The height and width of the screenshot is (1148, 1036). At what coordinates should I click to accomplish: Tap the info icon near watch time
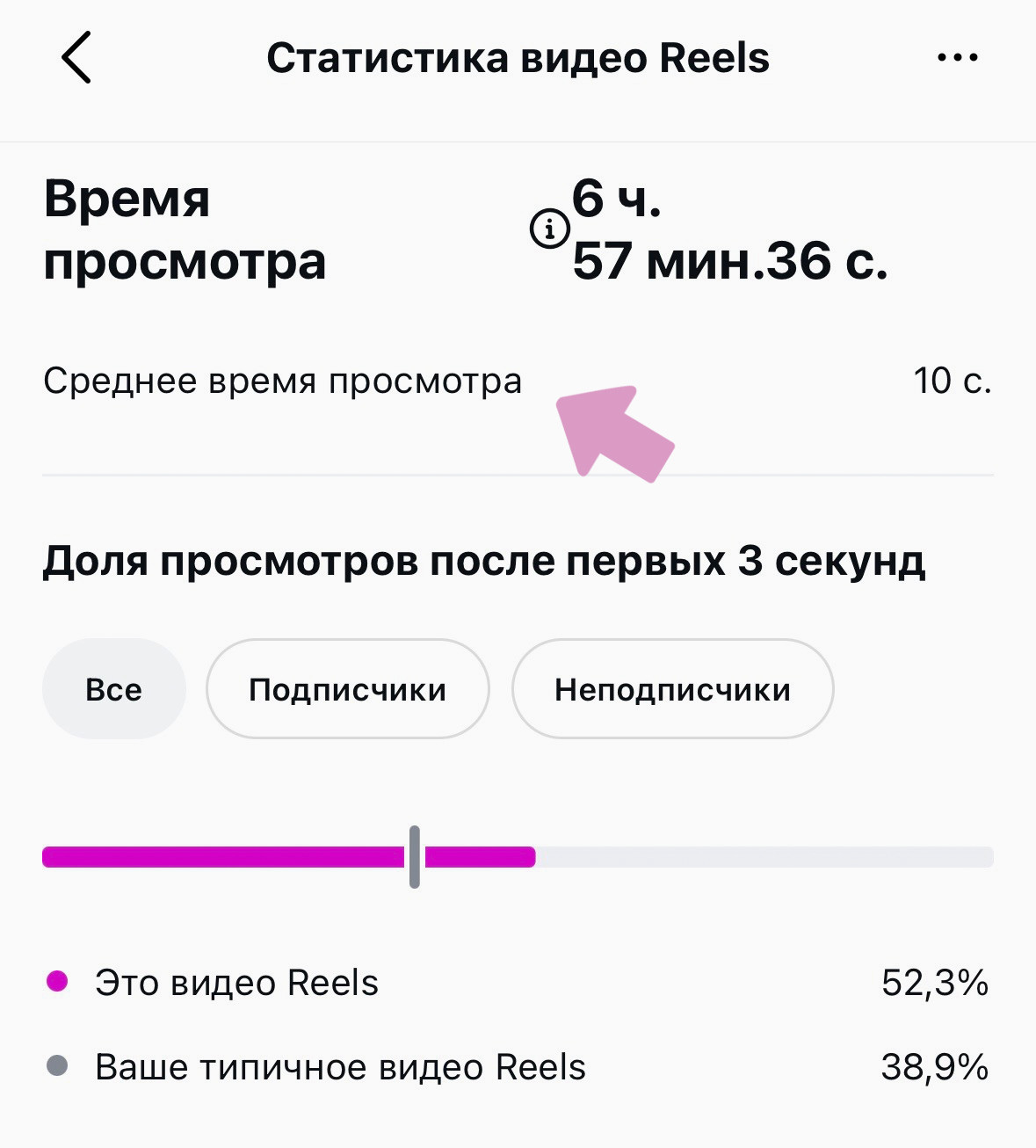tap(549, 230)
